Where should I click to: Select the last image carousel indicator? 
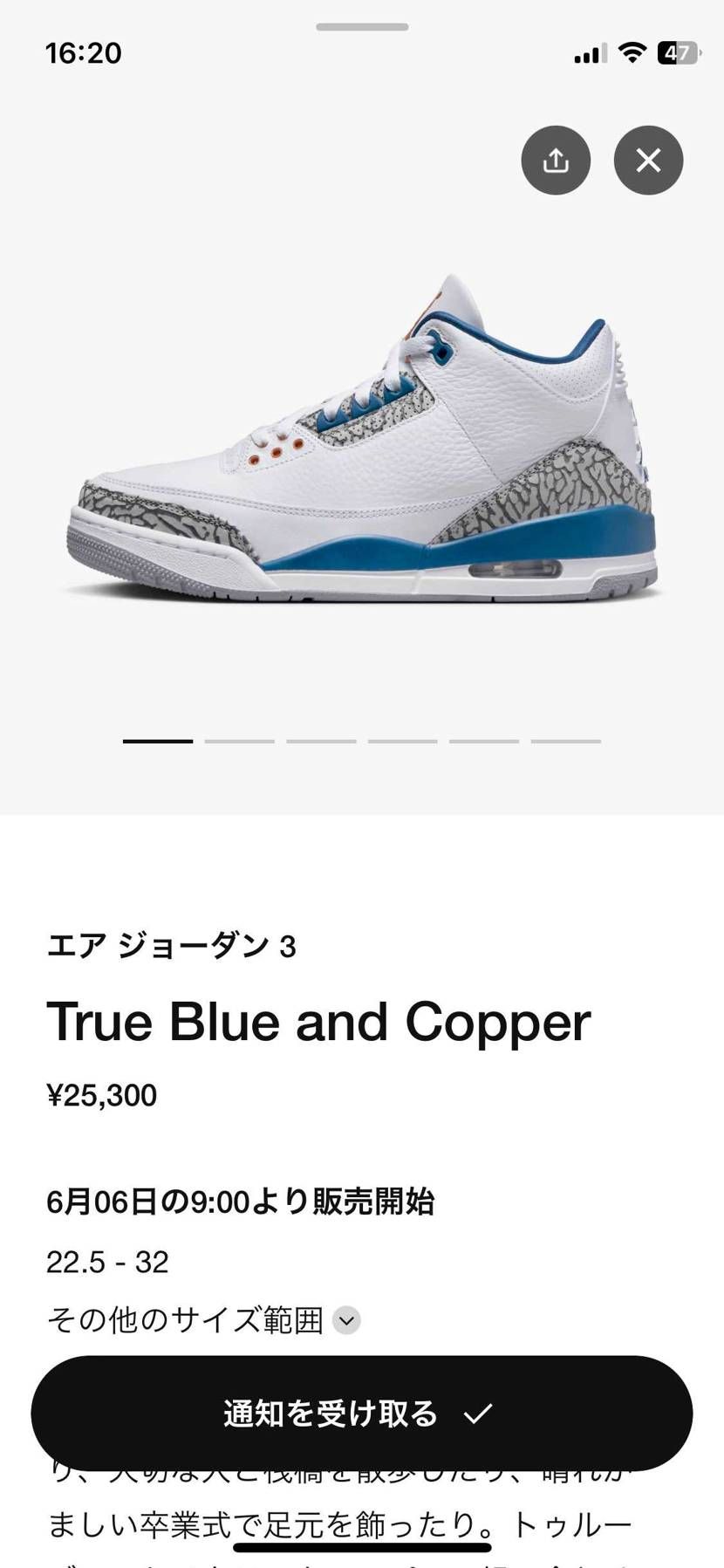[x=566, y=740]
